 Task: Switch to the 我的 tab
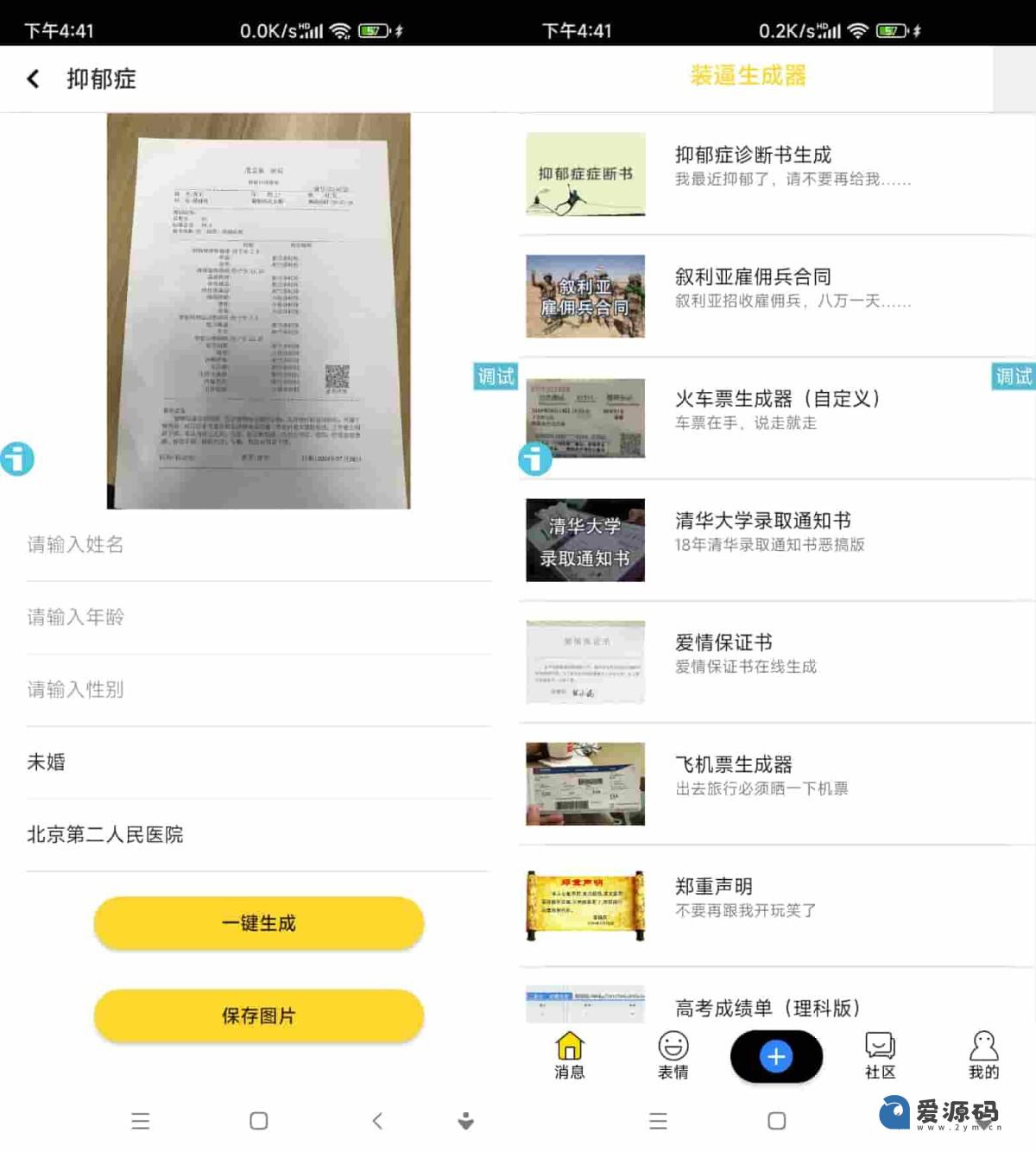coord(983,1055)
